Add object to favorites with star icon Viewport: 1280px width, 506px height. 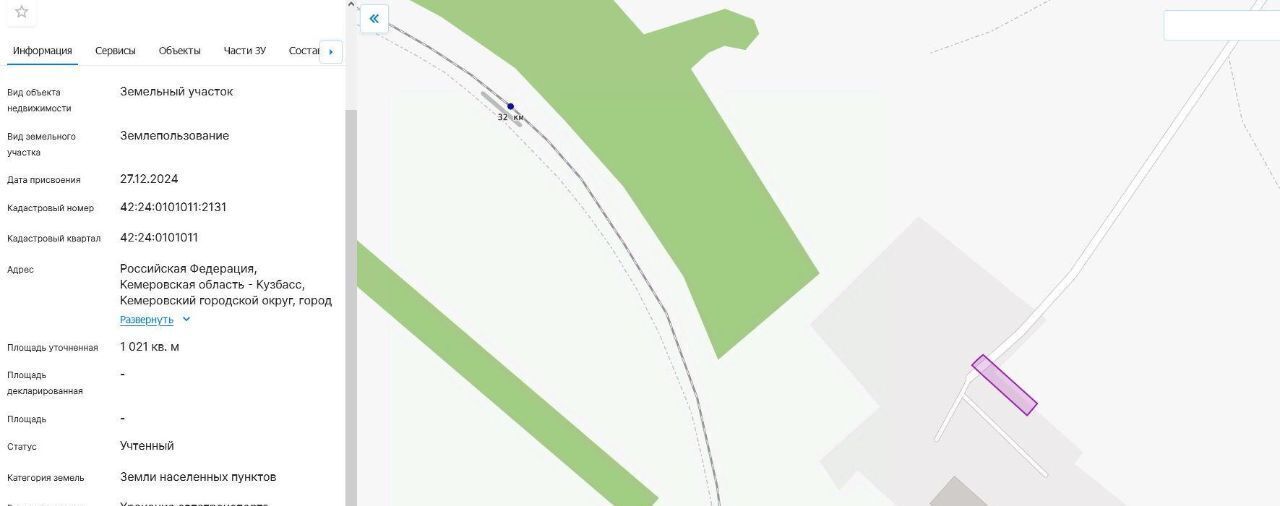pos(21,12)
